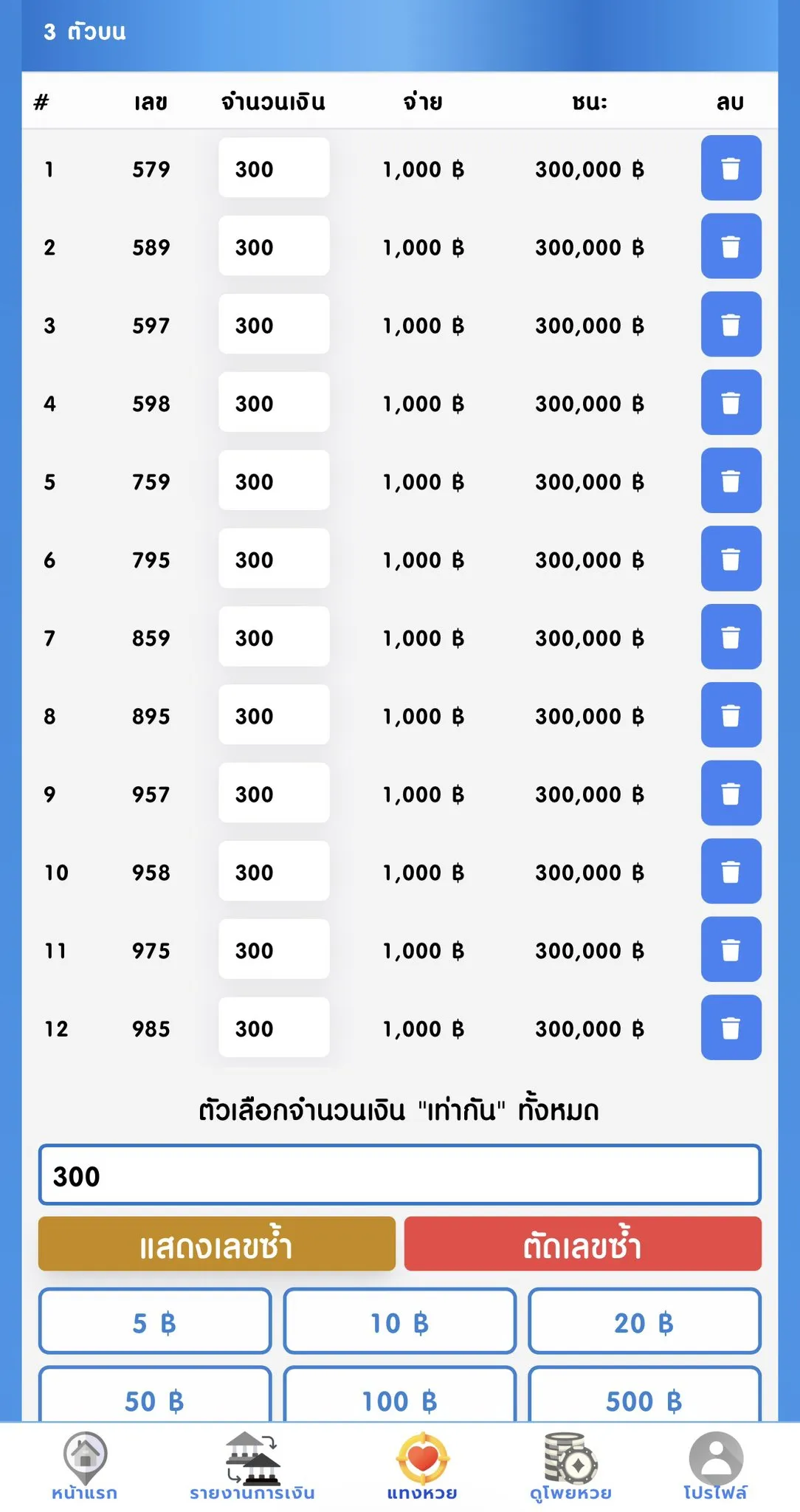Edit the amount field for number 589
The height and width of the screenshot is (1512, 800).
coord(274,247)
